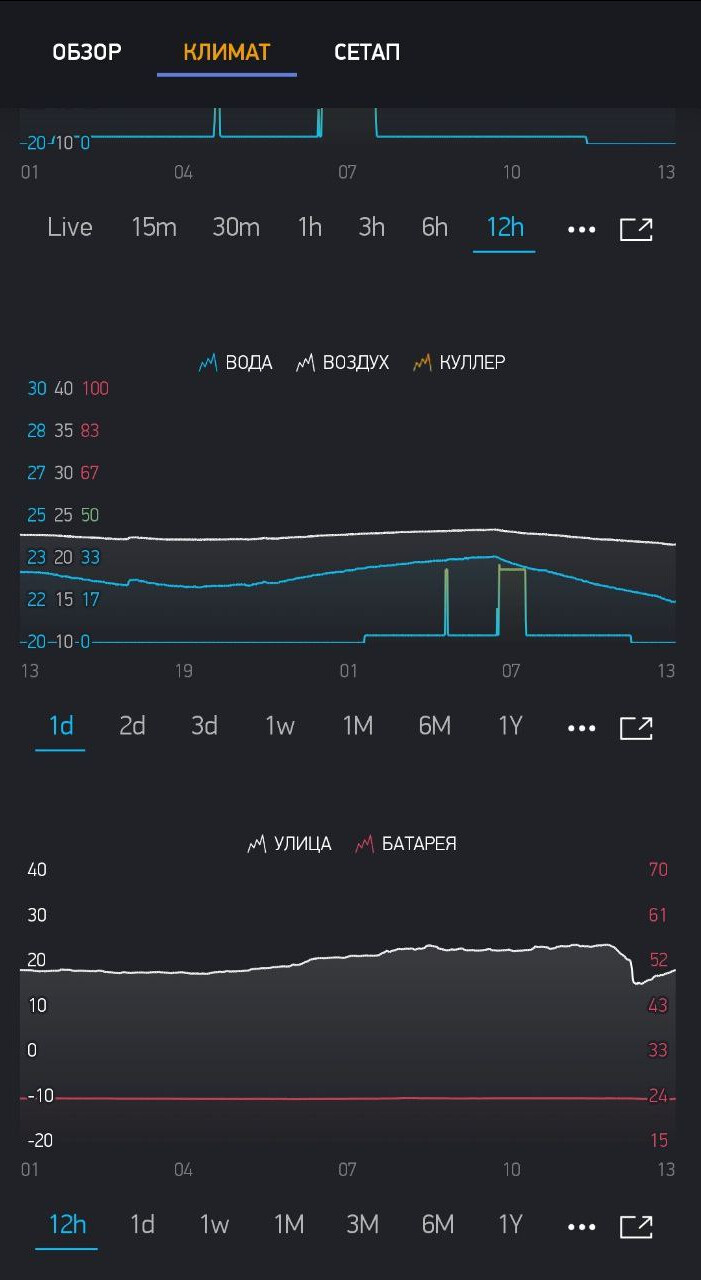The width and height of the screenshot is (701, 1280).
Task: Toggle the ВОДА series in the legend
Action: (236, 362)
